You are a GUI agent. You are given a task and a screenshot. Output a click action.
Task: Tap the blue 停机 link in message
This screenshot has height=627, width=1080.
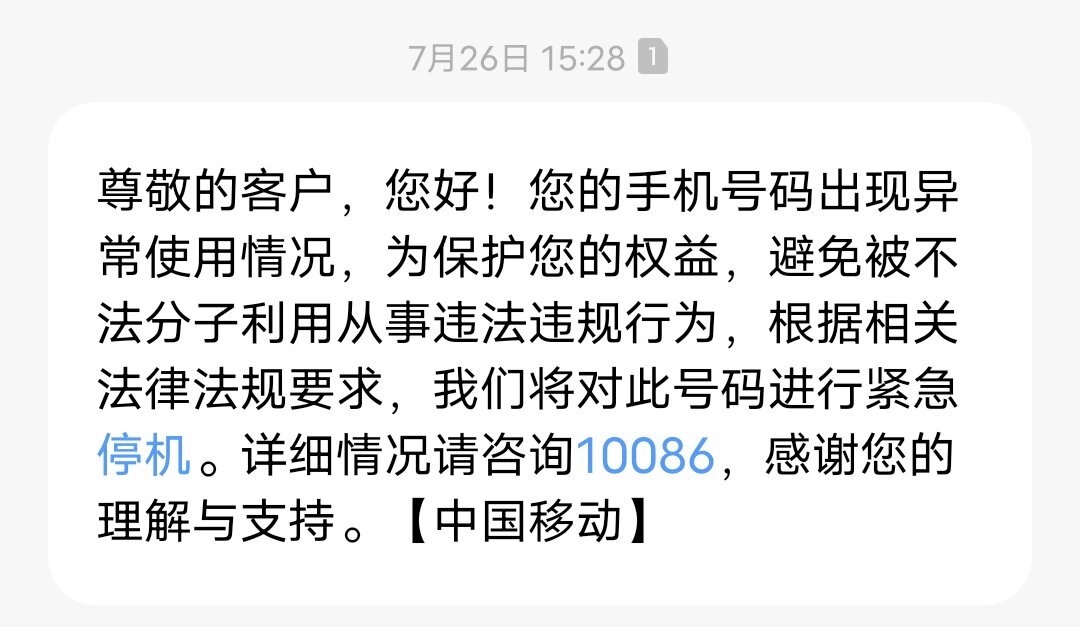tap(144, 458)
